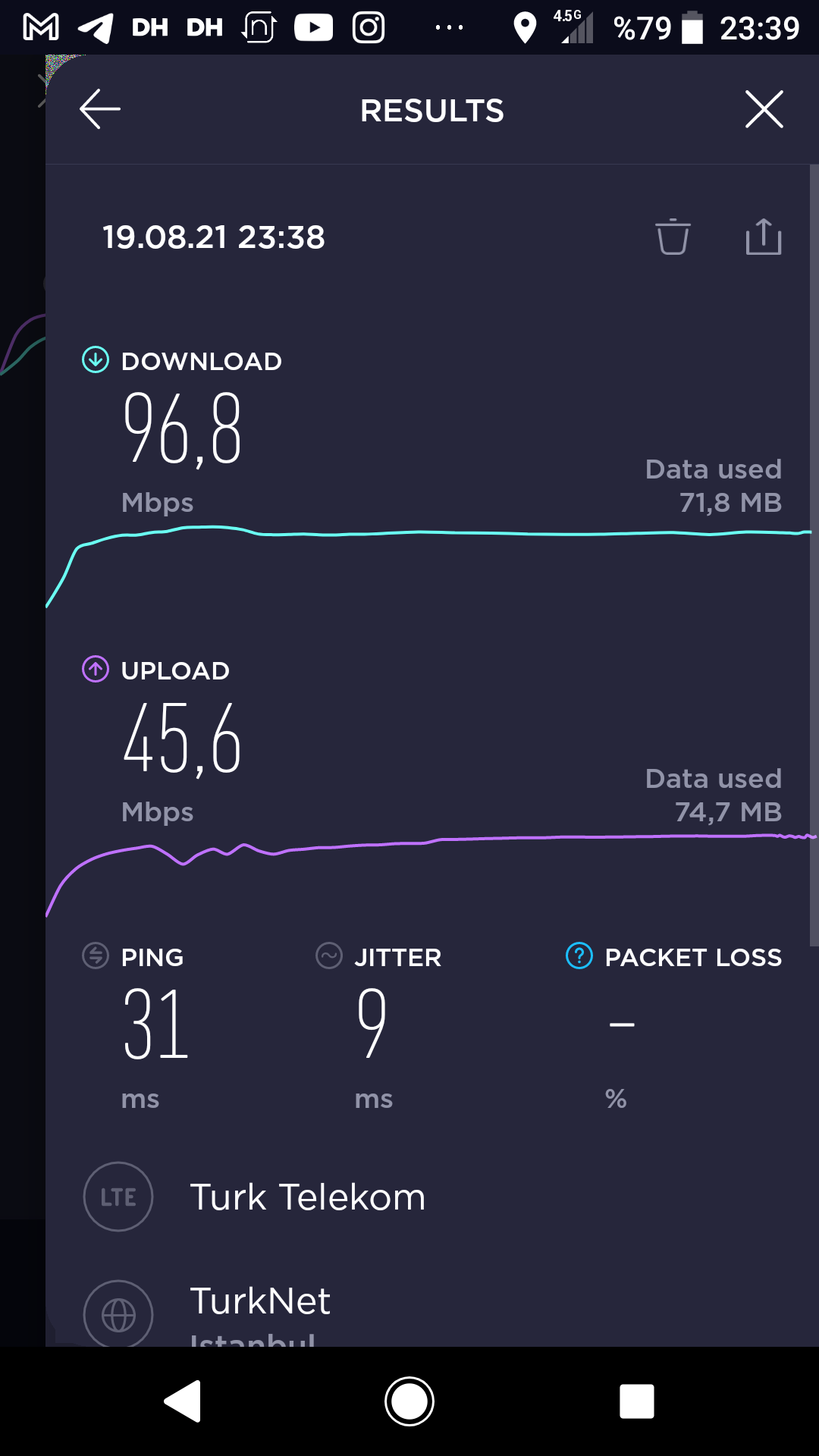Close the results screen with X
The image size is (819, 1456).
(x=764, y=109)
